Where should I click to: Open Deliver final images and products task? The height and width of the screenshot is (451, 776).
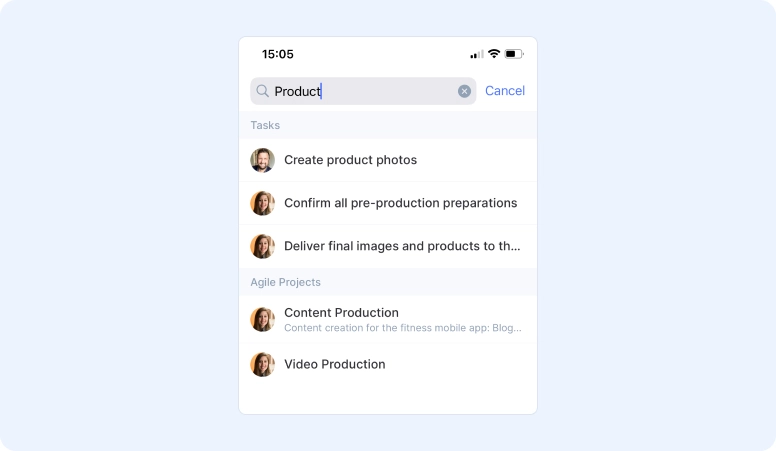point(402,246)
